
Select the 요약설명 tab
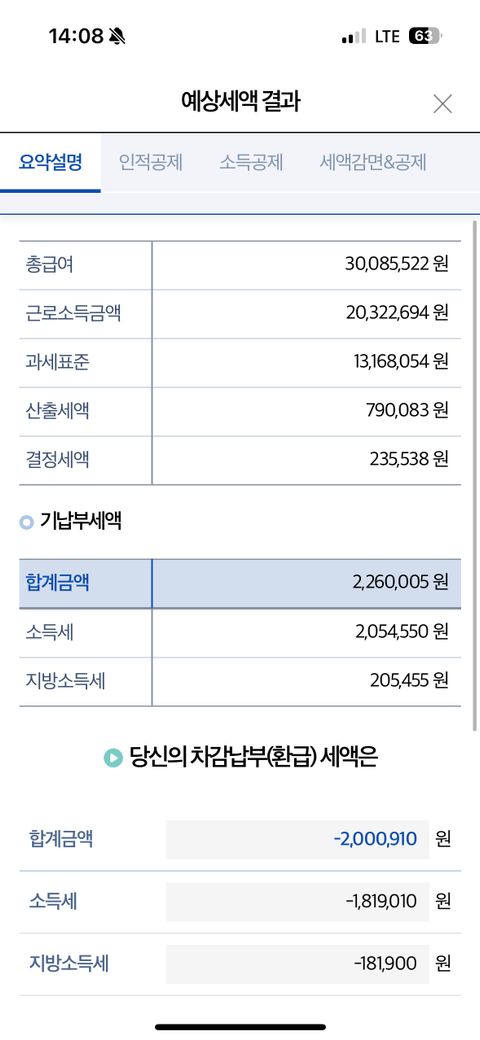pyautogui.click(x=50, y=162)
